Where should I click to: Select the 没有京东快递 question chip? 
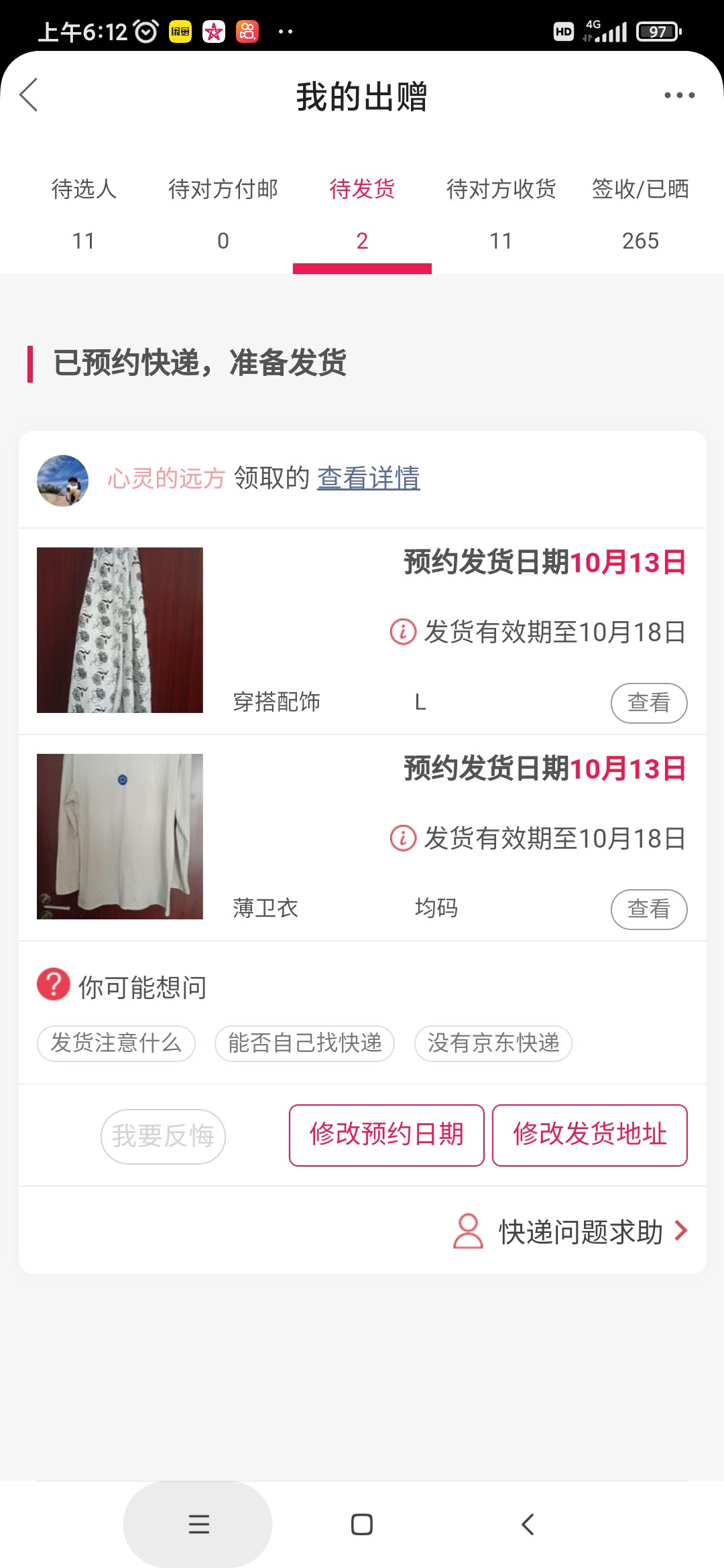pos(493,1043)
